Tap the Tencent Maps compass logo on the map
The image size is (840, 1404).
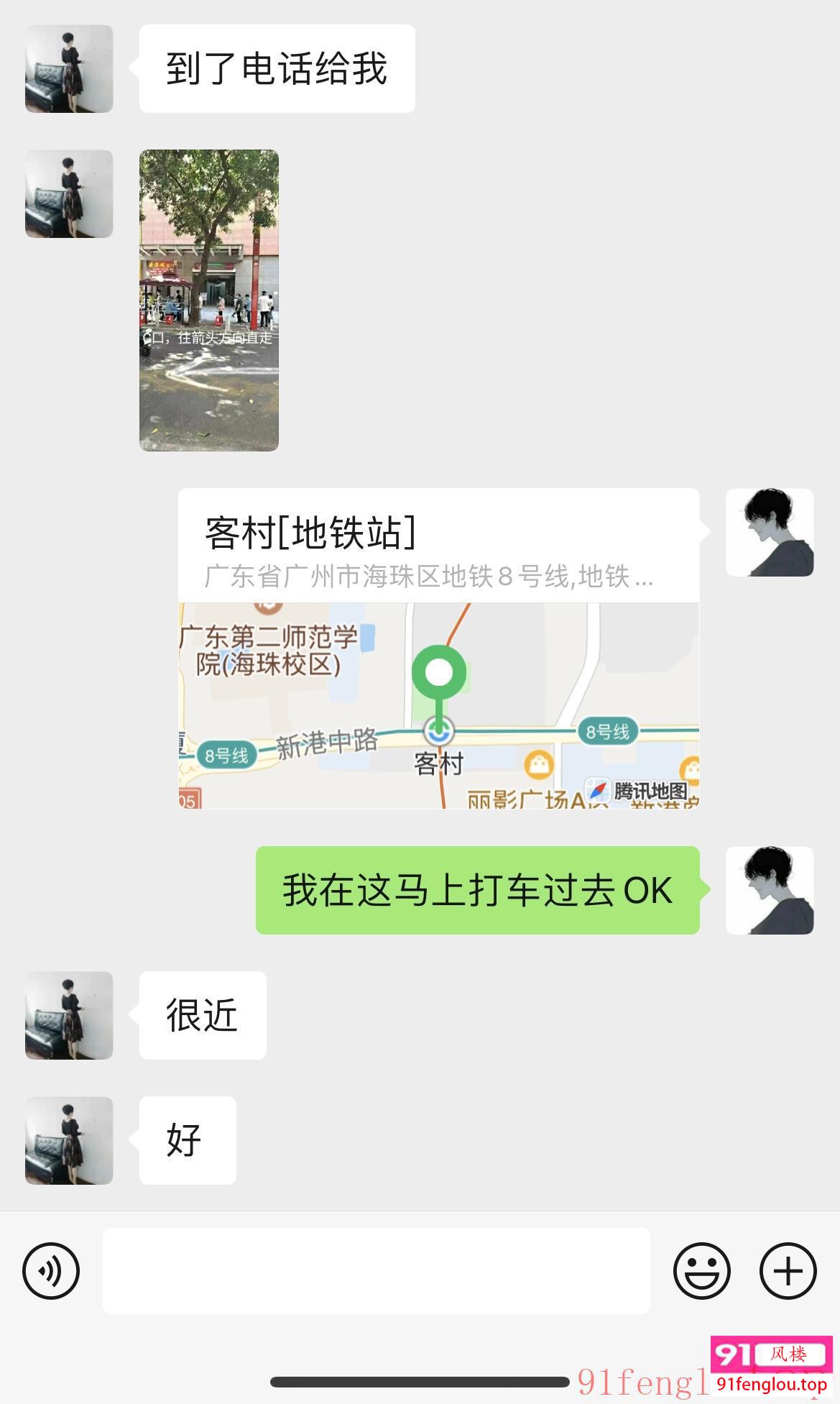(597, 789)
